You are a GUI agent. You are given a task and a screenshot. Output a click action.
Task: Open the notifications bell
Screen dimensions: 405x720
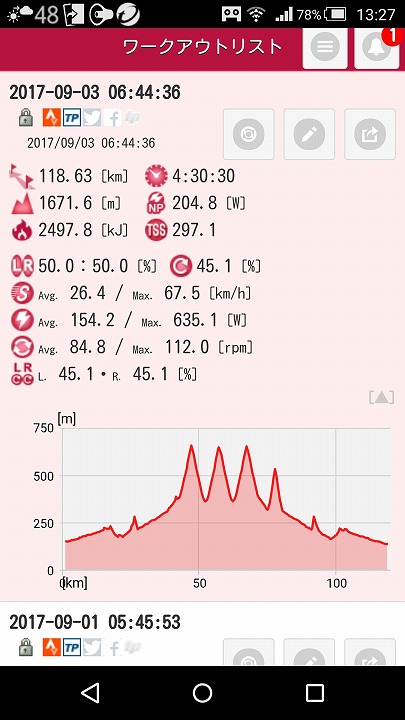pyautogui.click(x=377, y=47)
